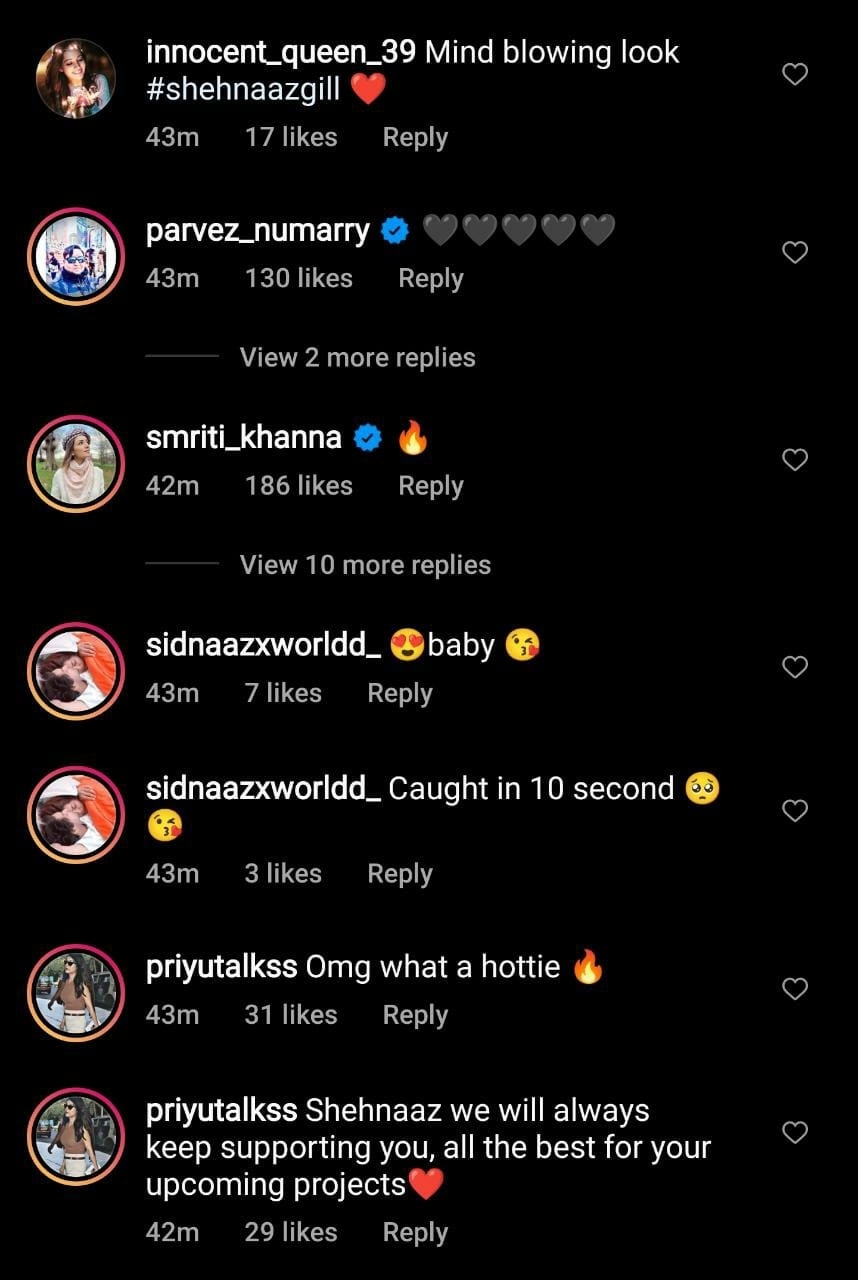858x1280 pixels.
Task: Like smriti_khanna's fire comment
Action: coord(794,460)
